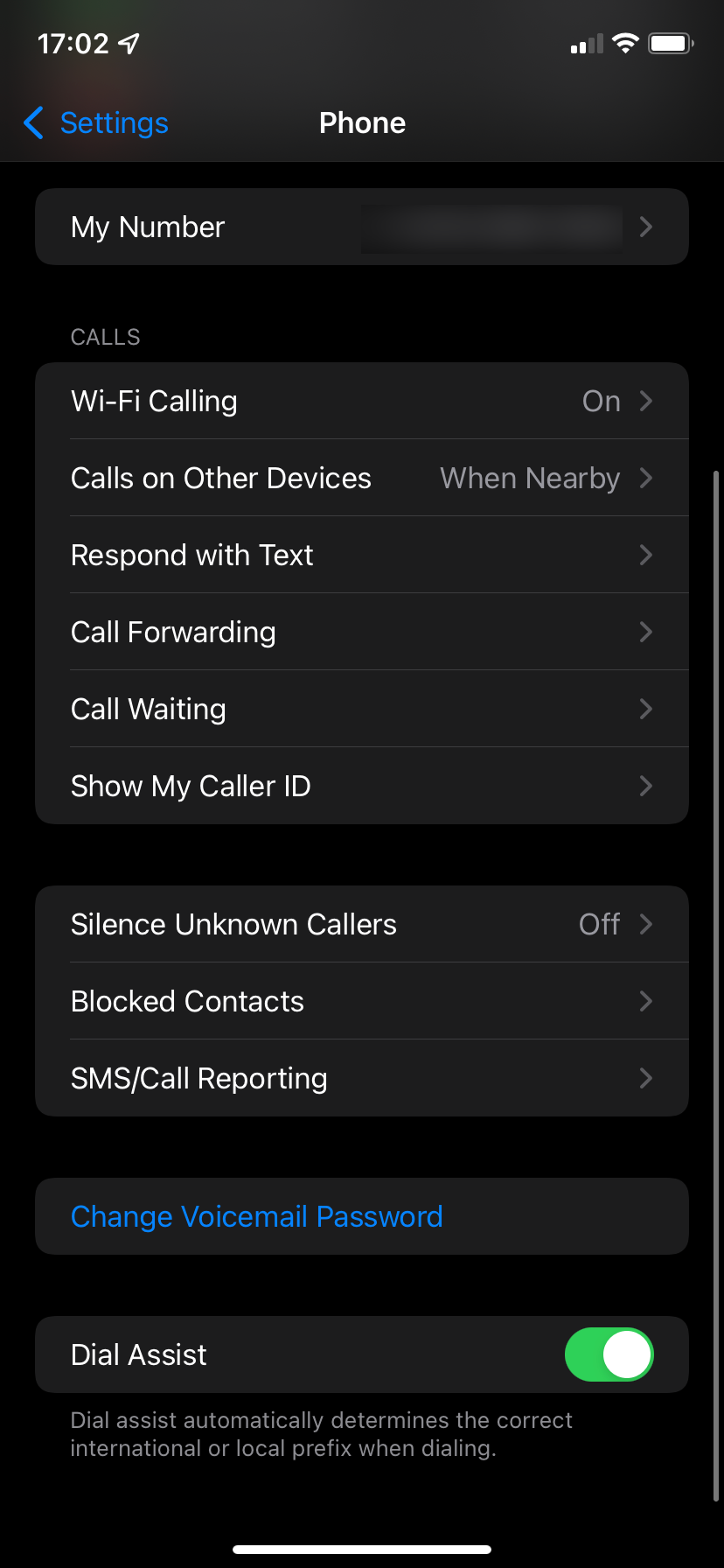Tap the home indicator bar at bottom

point(362,1547)
